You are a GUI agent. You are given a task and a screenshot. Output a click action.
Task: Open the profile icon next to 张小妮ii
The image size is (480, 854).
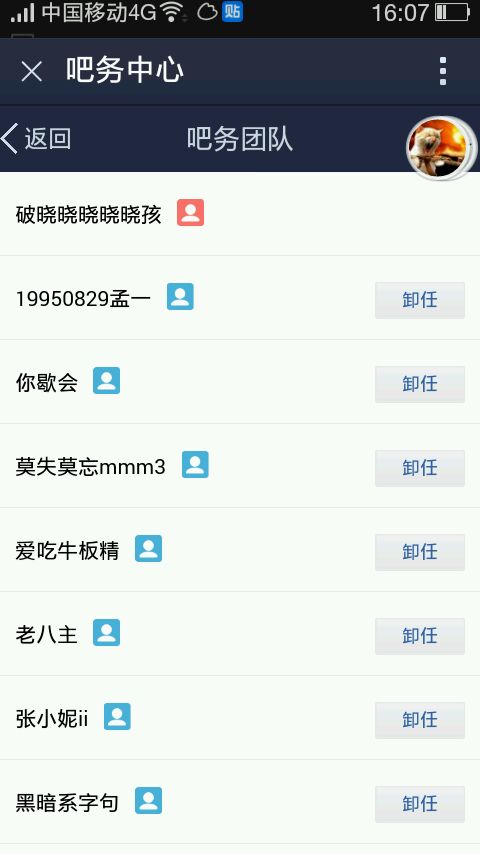pyautogui.click(x=117, y=716)
